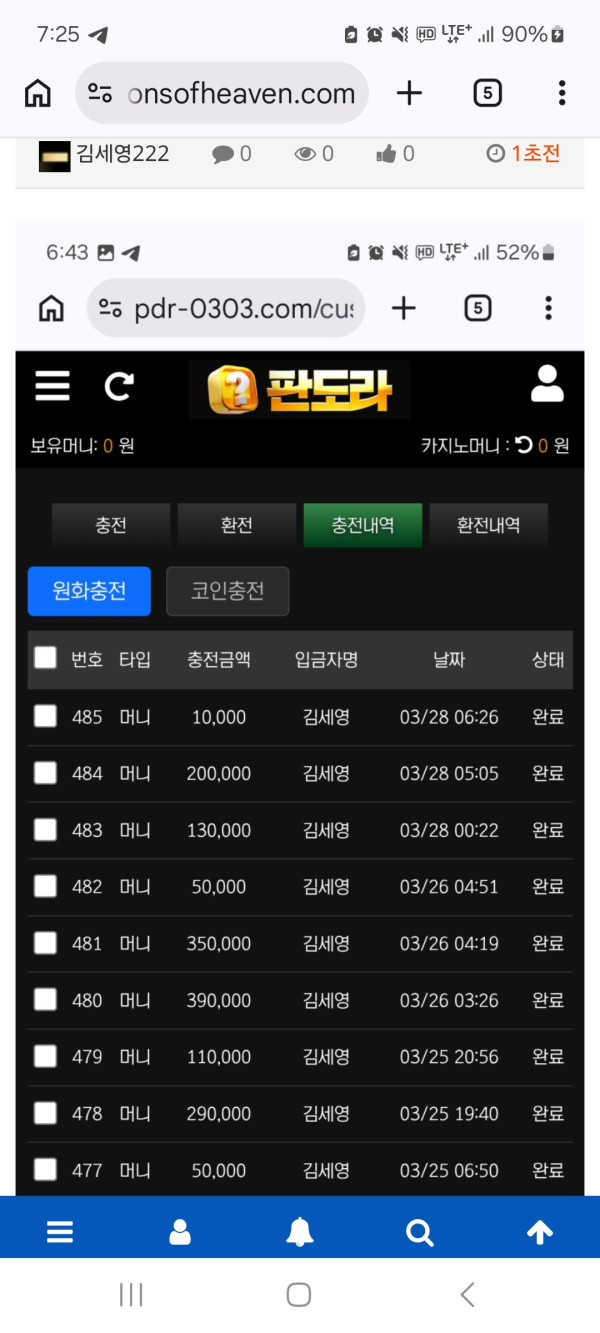Viewport: 600px width, 1333px height.
Task: Open the notifications bell in the blue bar
Action: pyautogui.click(x=300, y=1233)
